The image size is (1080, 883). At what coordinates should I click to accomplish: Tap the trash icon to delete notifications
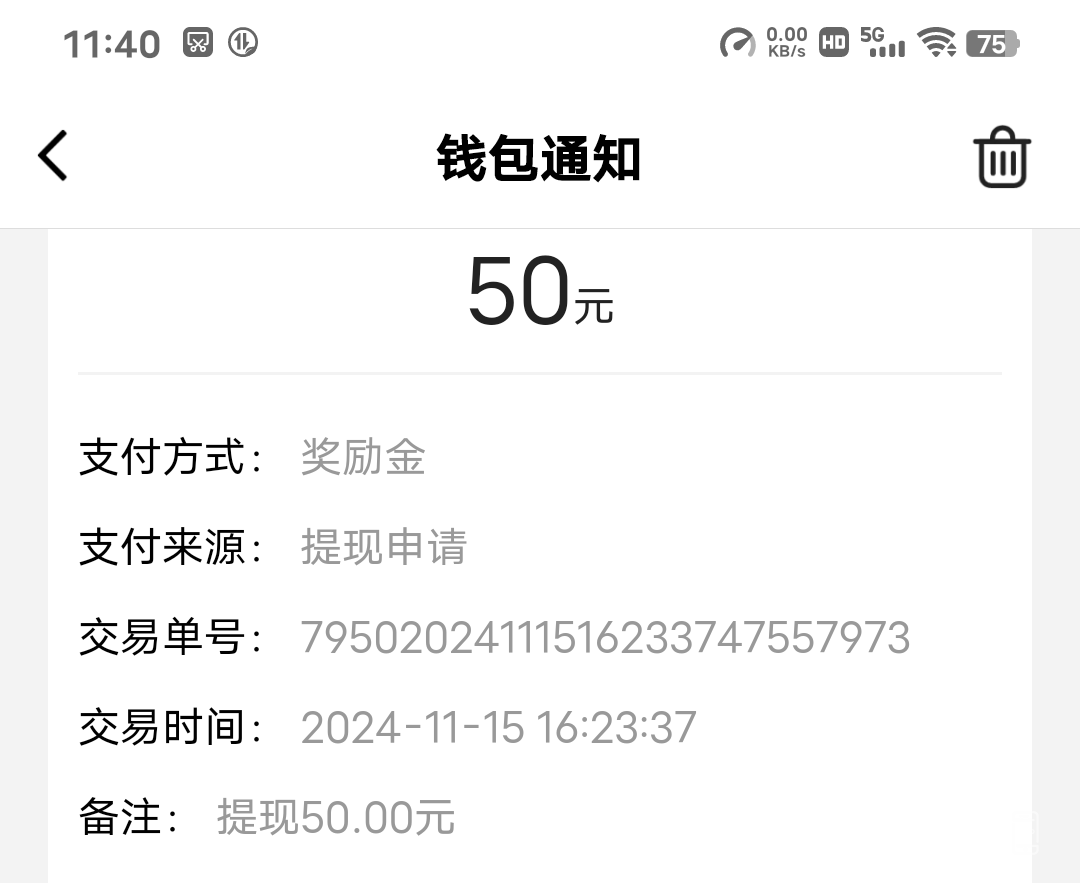[x=1001, y=159]
